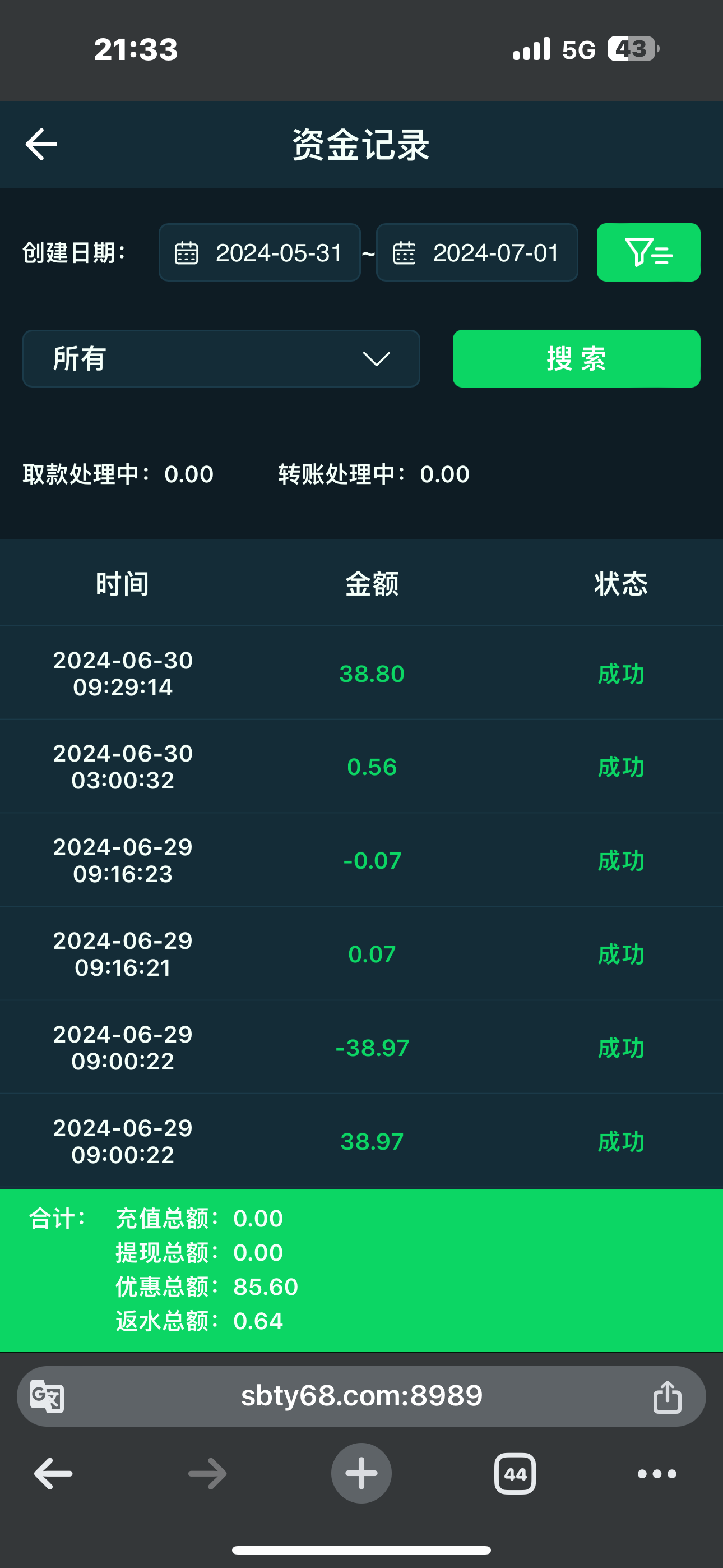Share the page from the address bar
This screenshot has width=723, height=1568.
[667, 1396]
